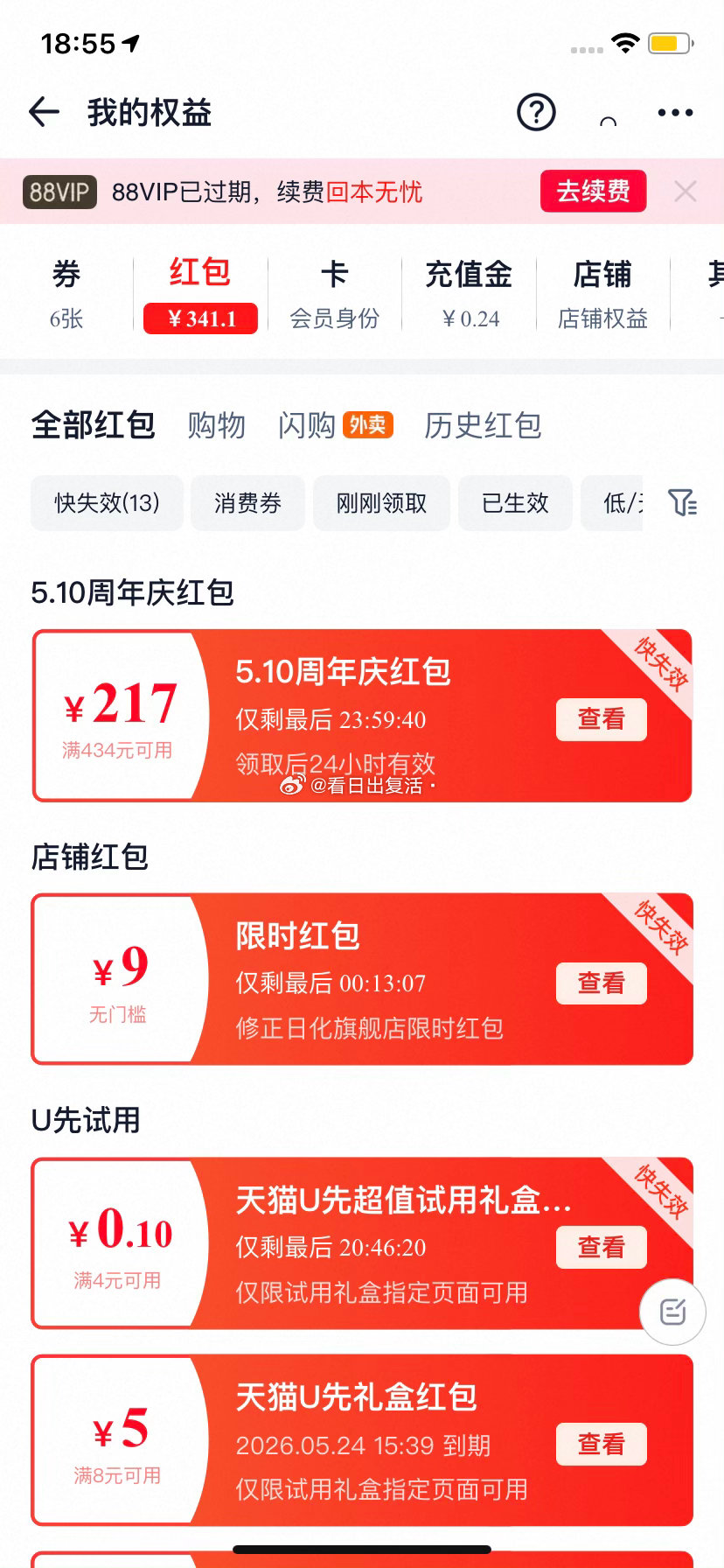This screenshot has height=1568, width=724.
Task: Open the floating feedback note icon
Action: coord(672,1312)
